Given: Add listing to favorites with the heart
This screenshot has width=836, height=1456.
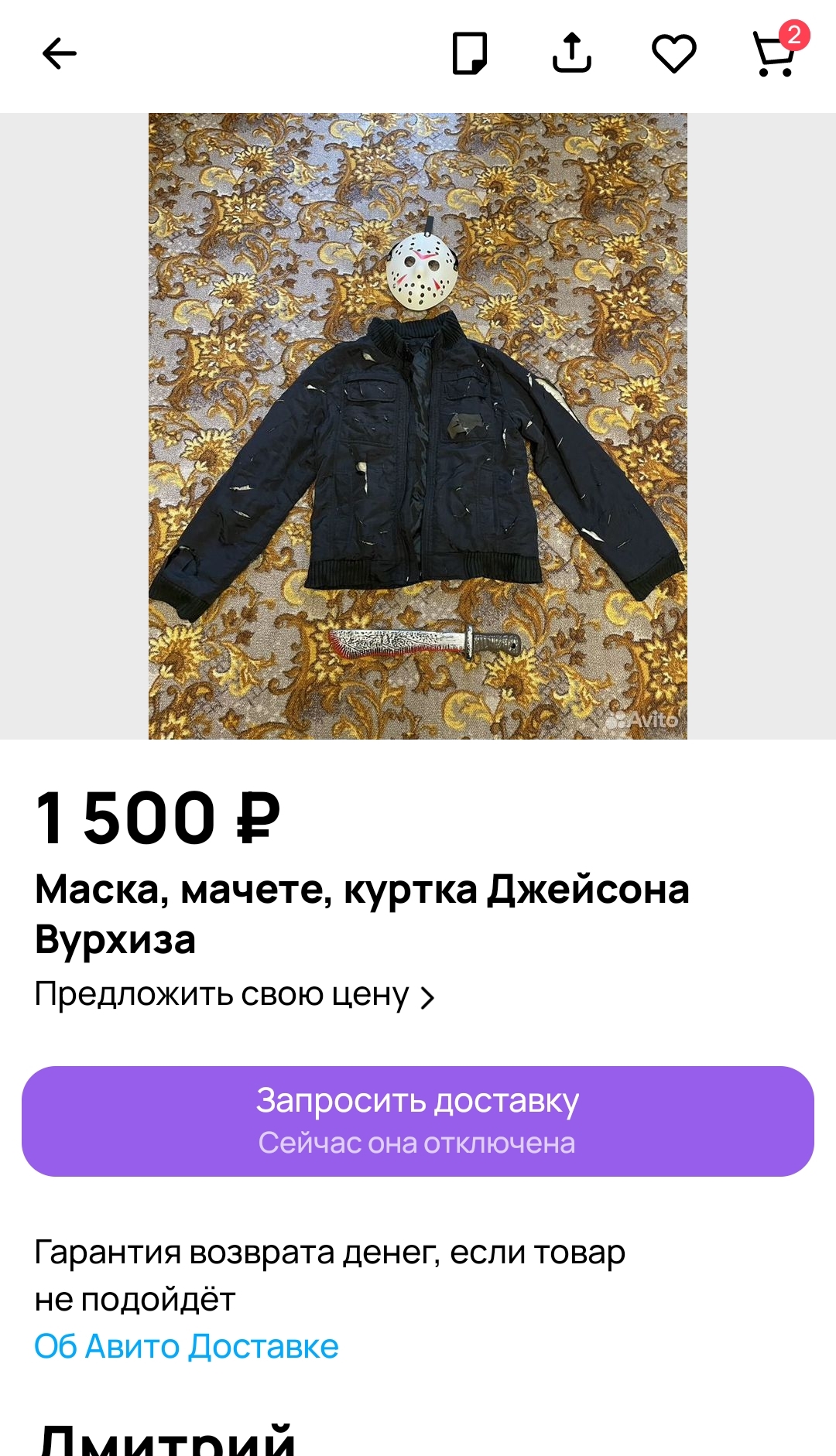Looking at the screenshot, I should pyautogui.click(x=673, y=53).
